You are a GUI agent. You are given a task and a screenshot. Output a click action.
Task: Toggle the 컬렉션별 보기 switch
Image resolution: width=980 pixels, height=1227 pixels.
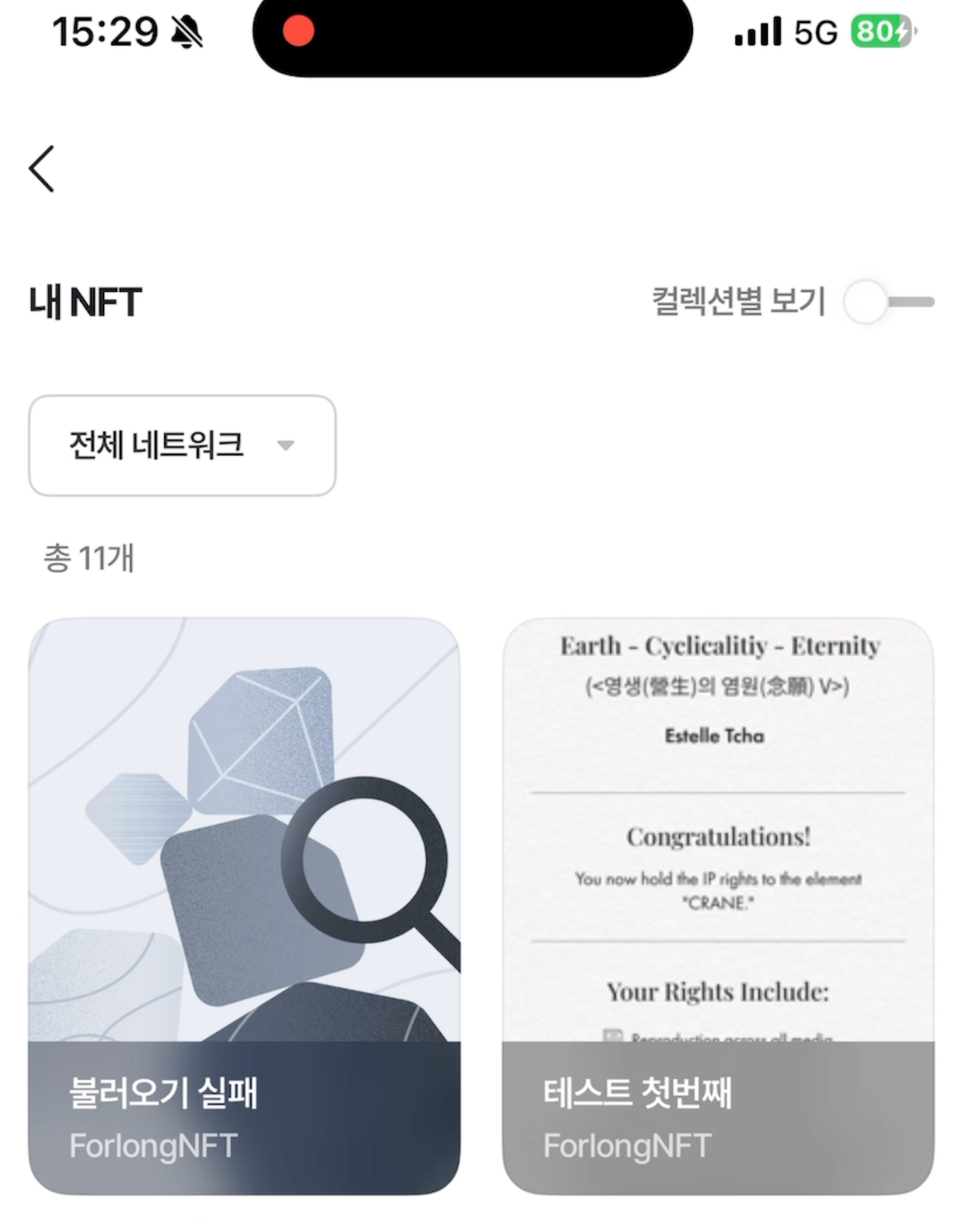click(x=888, y=302)
